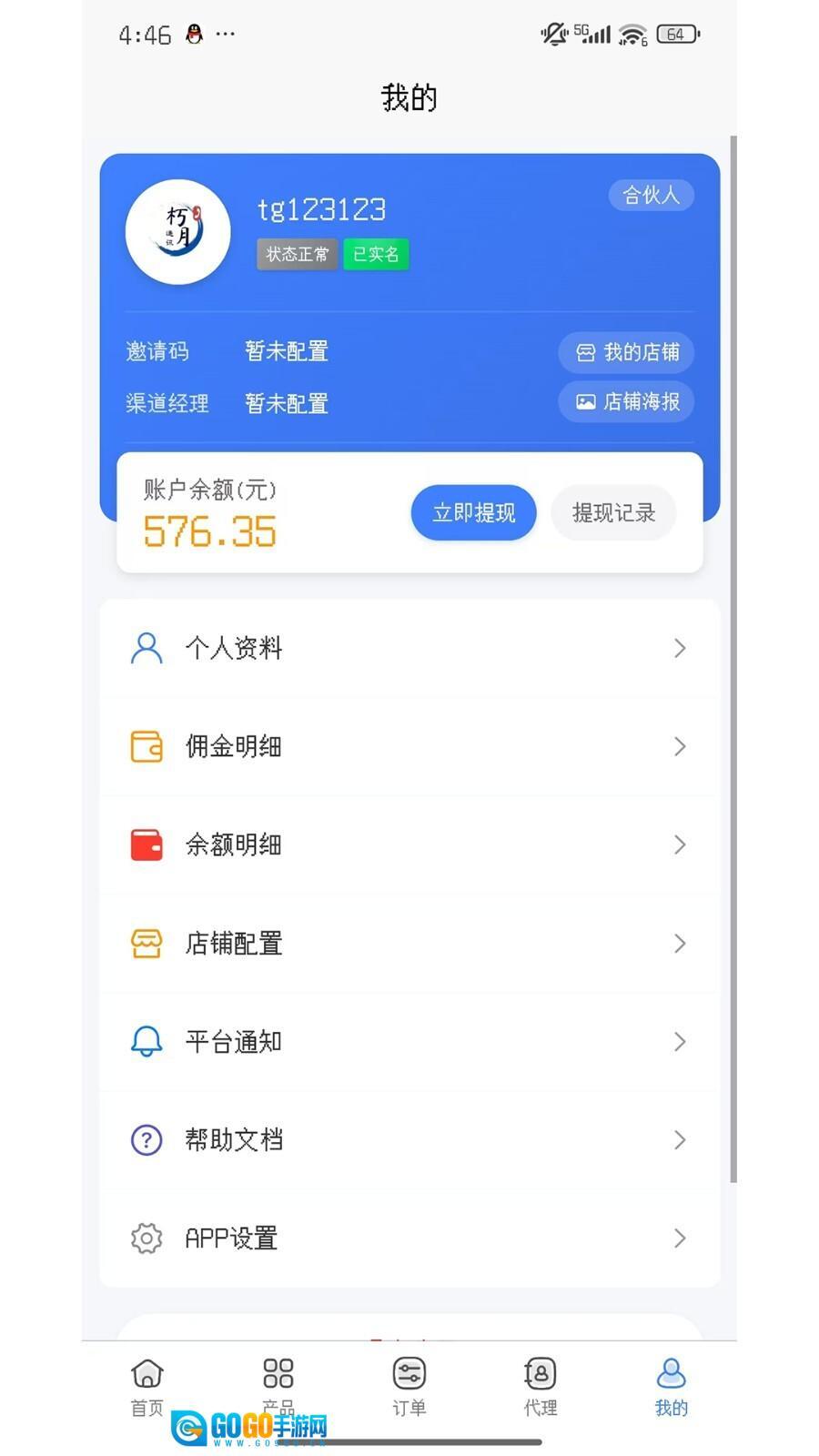Viewport: 819px width, 1456px height.
Task: Switch to the 代理 agent tab
Action: [x=541, y=1387]
